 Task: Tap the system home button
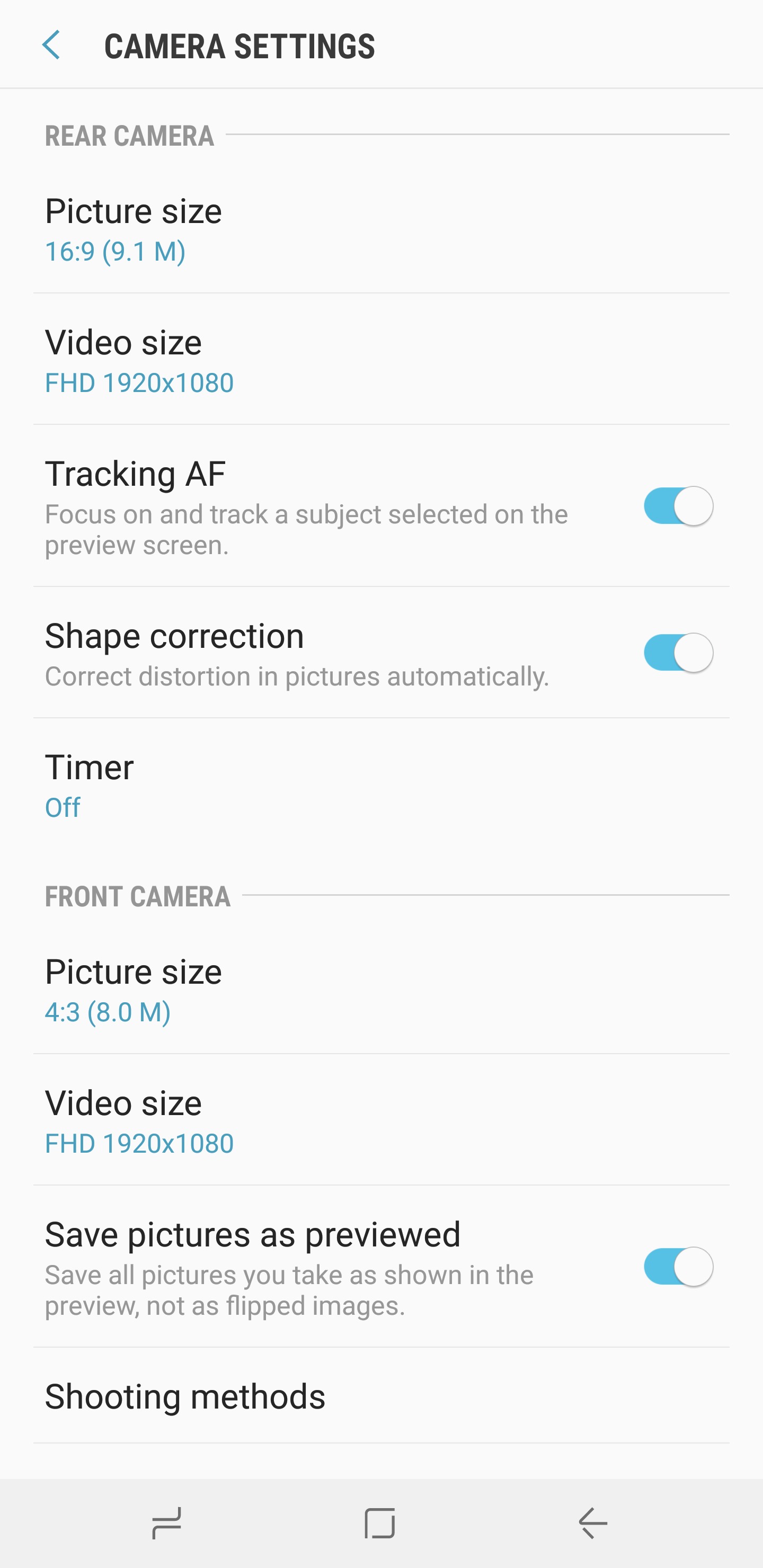(x=380, y=1523)
